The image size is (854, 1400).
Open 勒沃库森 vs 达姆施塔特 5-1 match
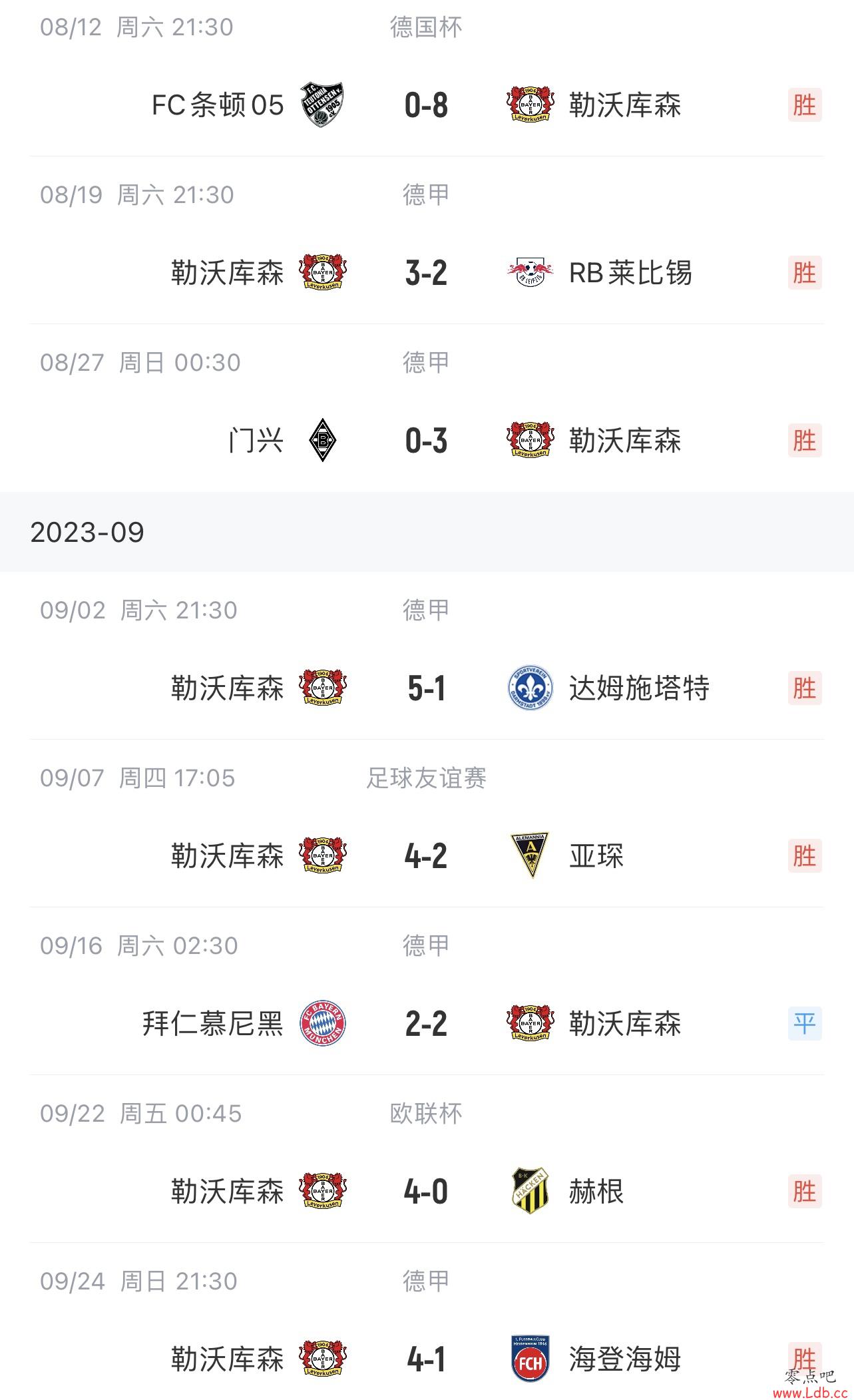coord(427,656)
